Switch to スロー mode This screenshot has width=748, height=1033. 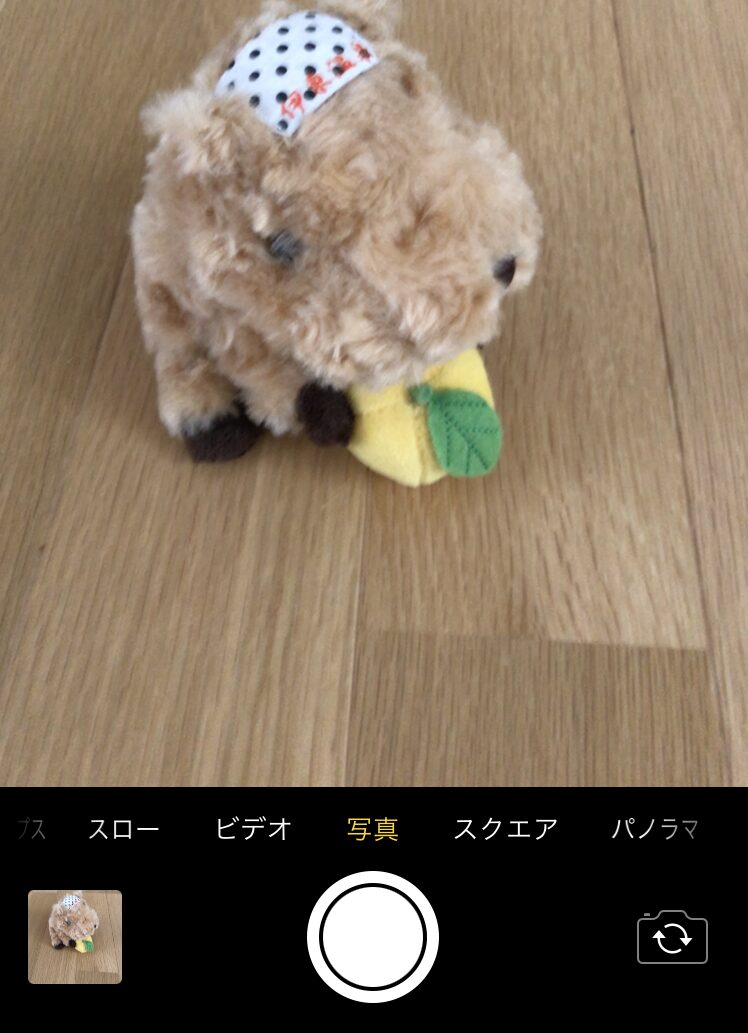pos(124,829)
